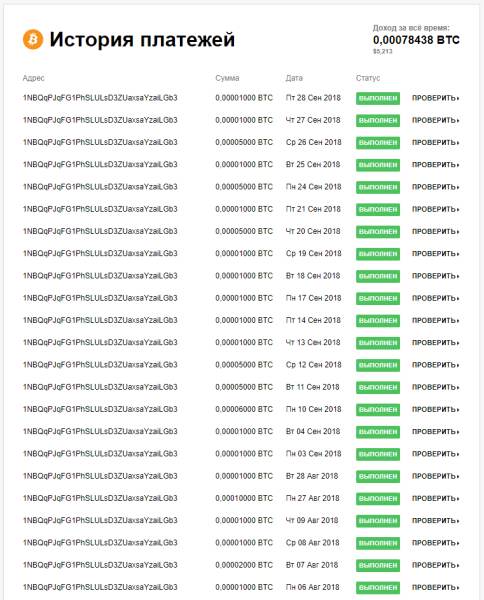The image size is (484, 600).
Task: Tap ПРОВЕРИТЬ for the 28 Сен 2018 payment
Action: click(435, 98)
